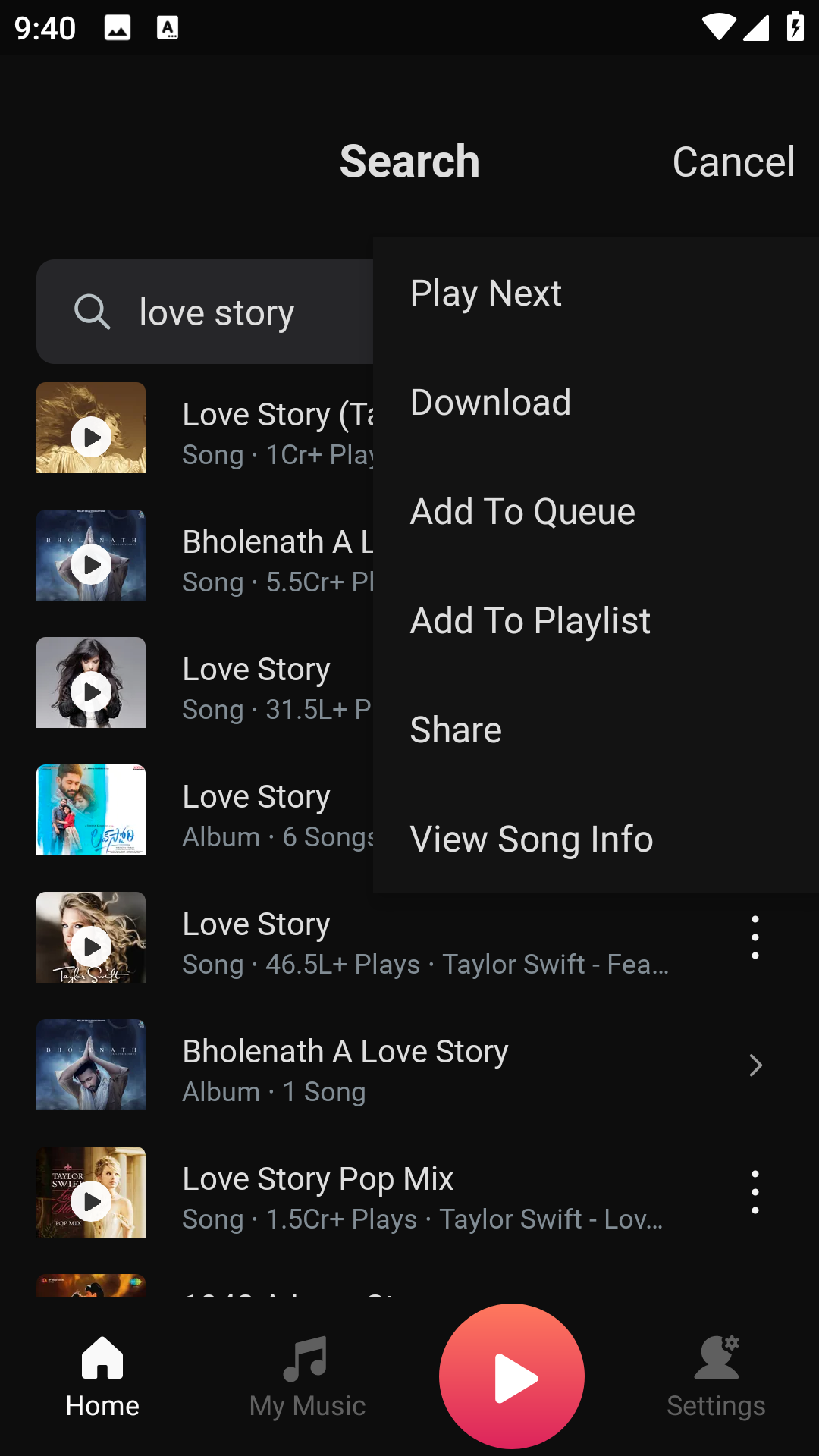The width and height of the screenshot is (819, 1456).
Task: Switch to the Home tab
Action: click(x=102, y=1377)
